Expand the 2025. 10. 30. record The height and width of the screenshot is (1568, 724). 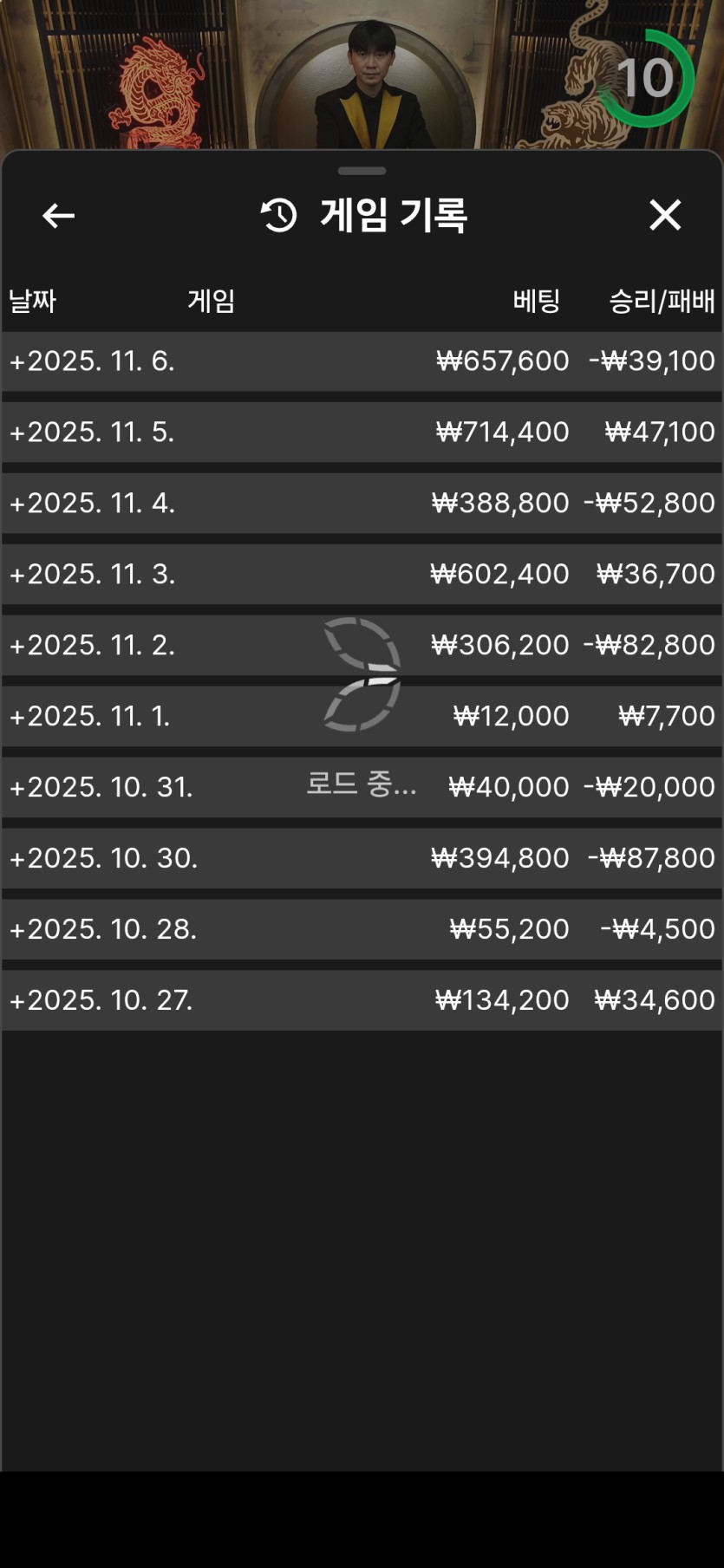coord(17,859)
